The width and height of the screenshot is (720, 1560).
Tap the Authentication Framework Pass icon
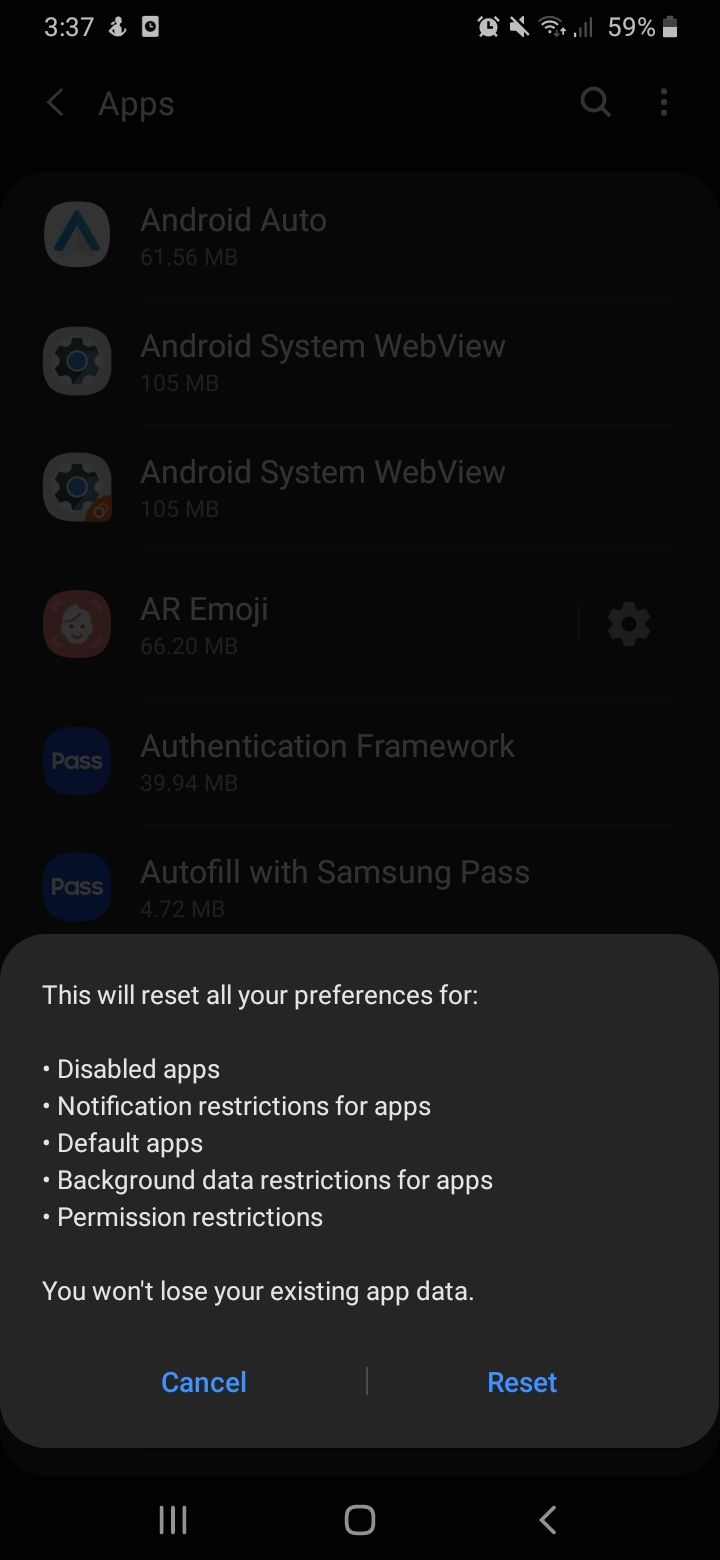click(x=76, y=761)
